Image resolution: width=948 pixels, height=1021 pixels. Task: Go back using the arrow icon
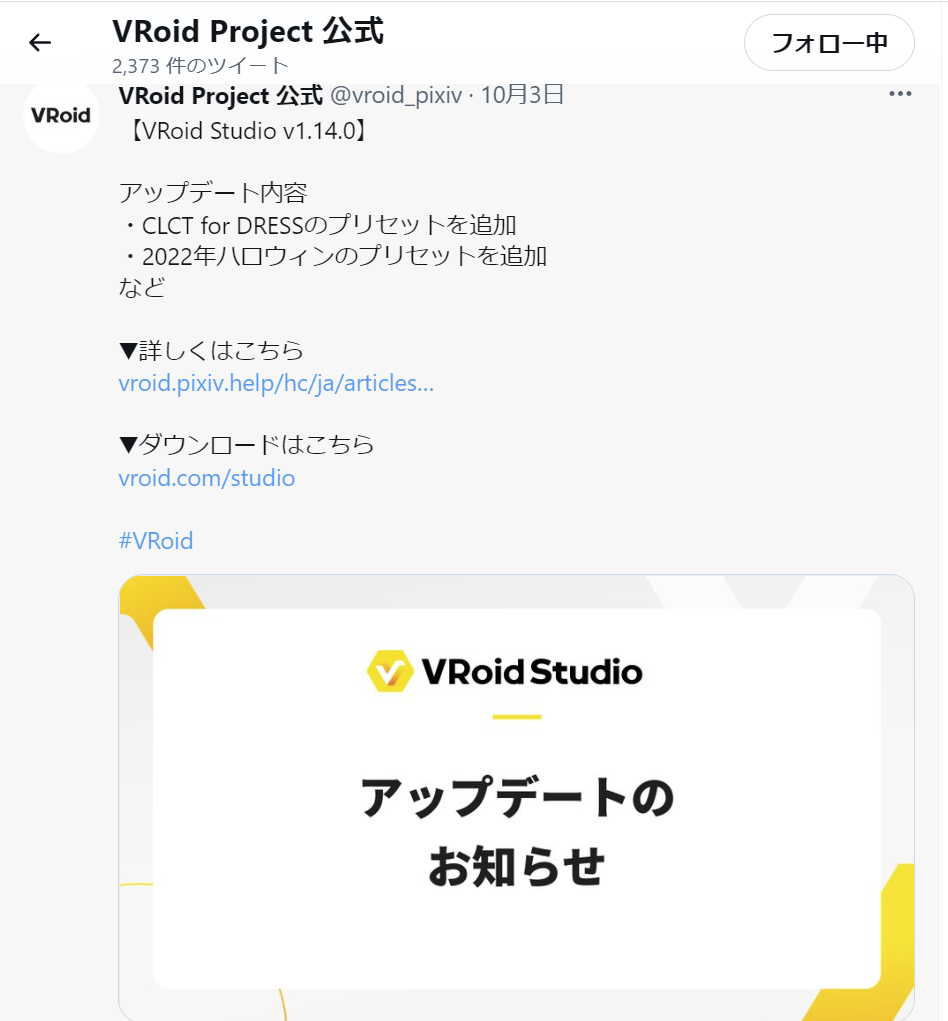(40, 43)
